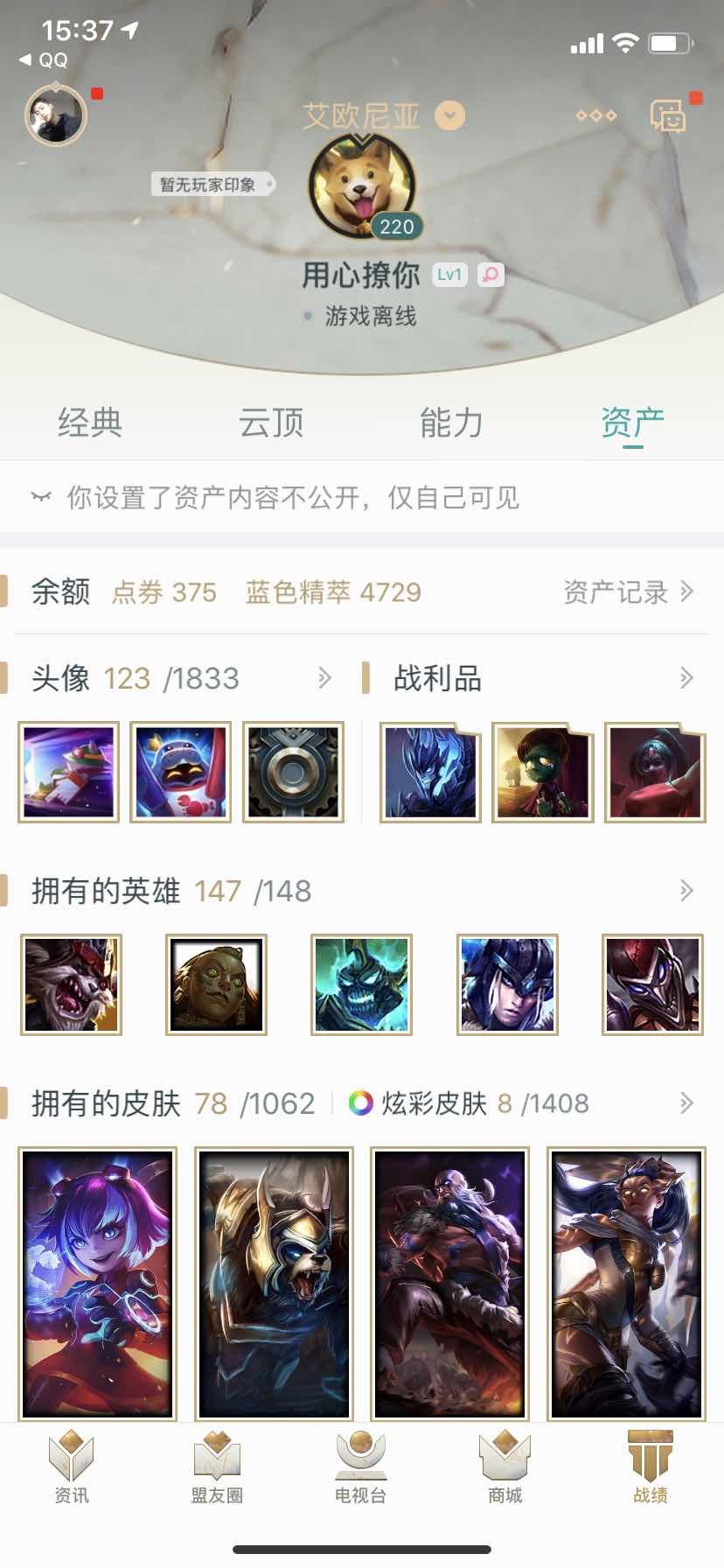View all 拥有的皮肤 owned skins

click(x=686, y=1103)
